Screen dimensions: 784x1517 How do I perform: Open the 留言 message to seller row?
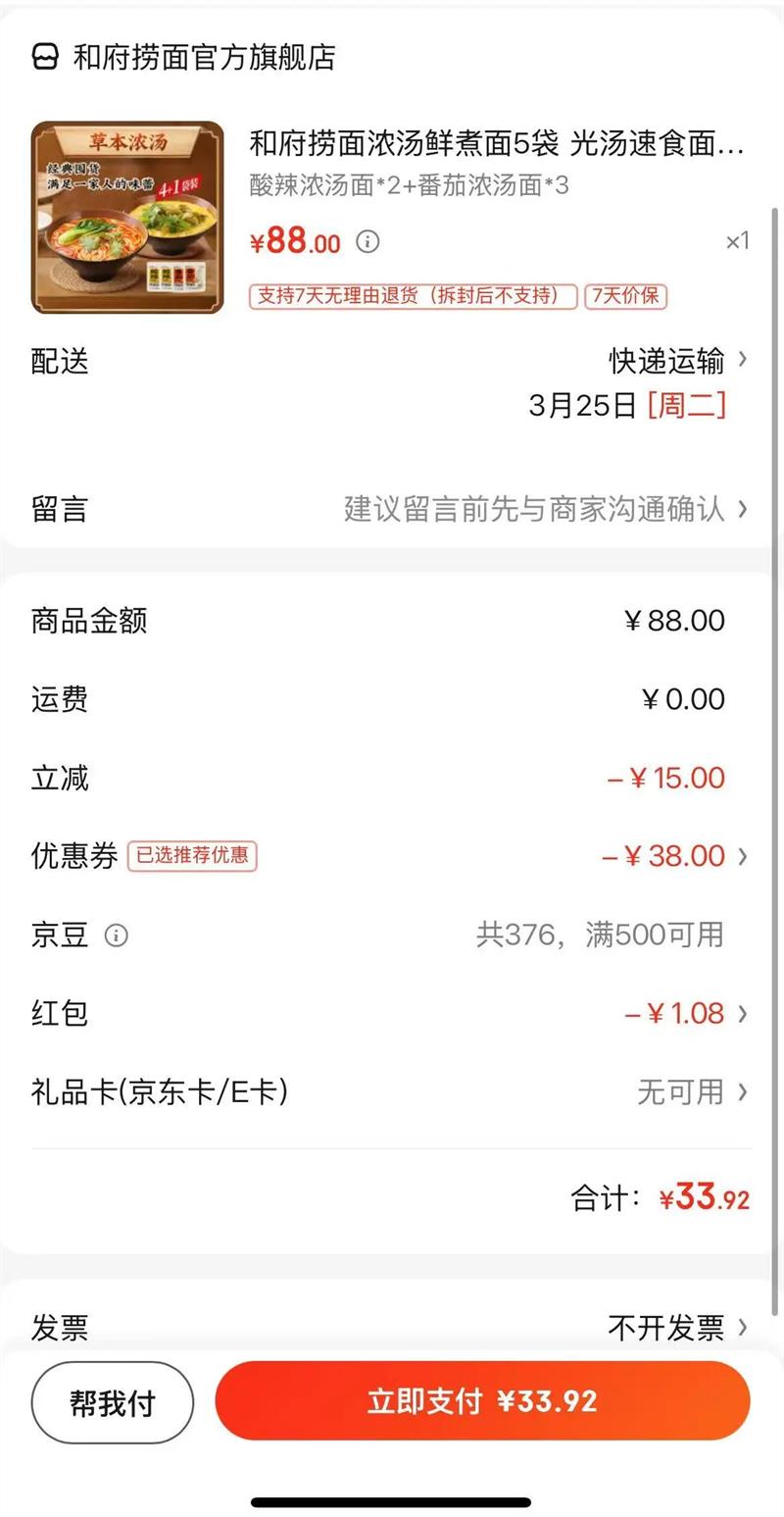tap(392, 509)
